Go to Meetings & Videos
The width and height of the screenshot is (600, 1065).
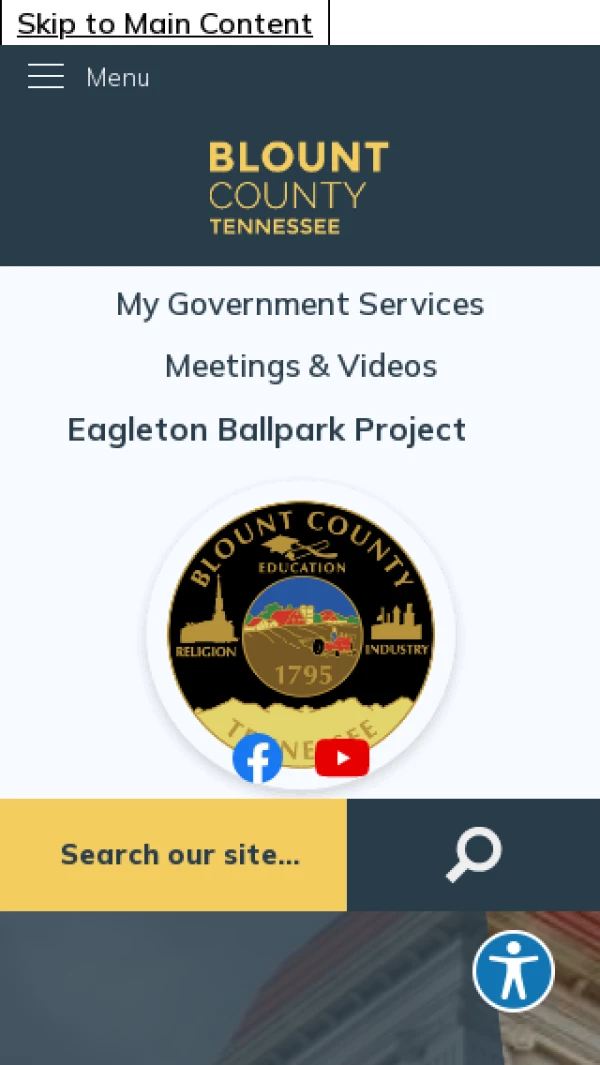click(301, 366)
